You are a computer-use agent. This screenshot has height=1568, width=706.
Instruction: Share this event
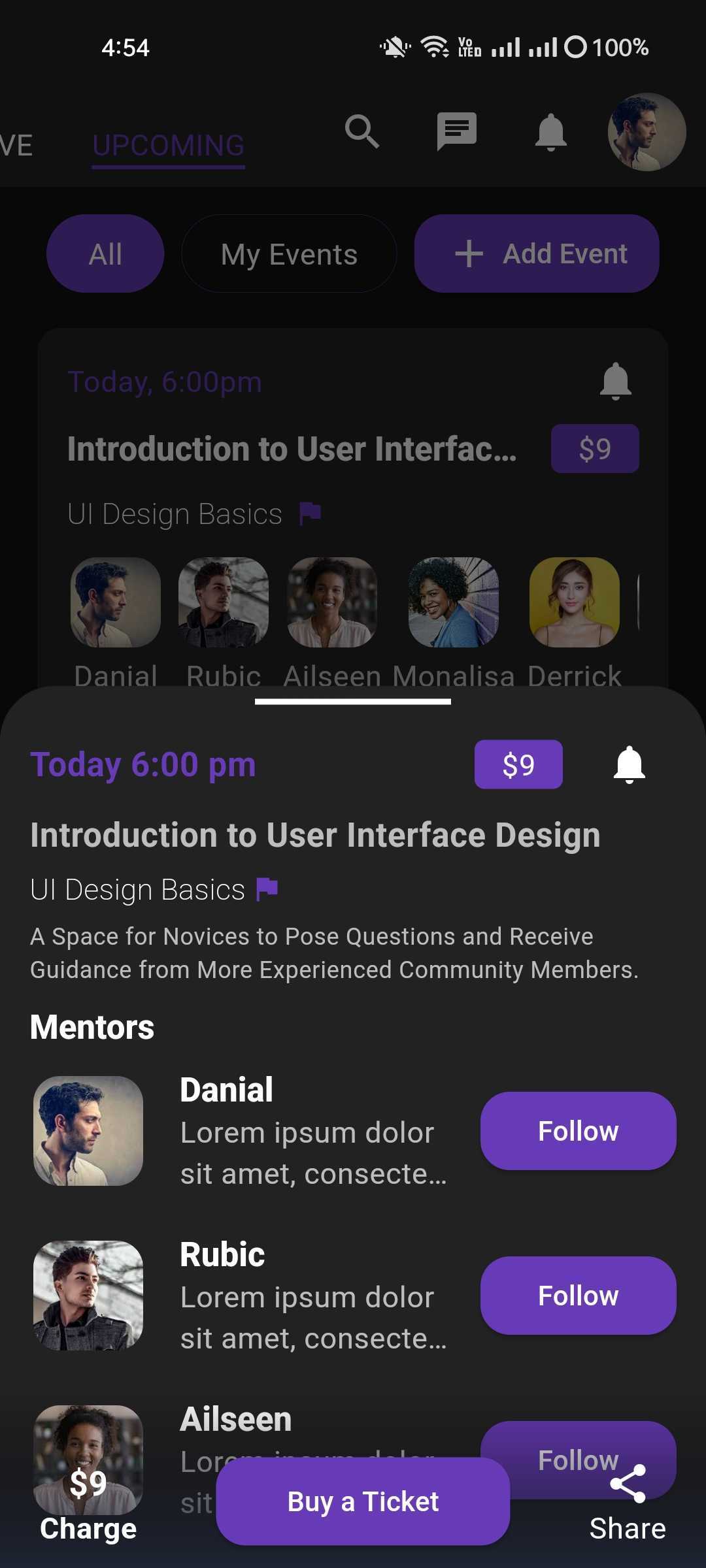tap(628, 1503)
